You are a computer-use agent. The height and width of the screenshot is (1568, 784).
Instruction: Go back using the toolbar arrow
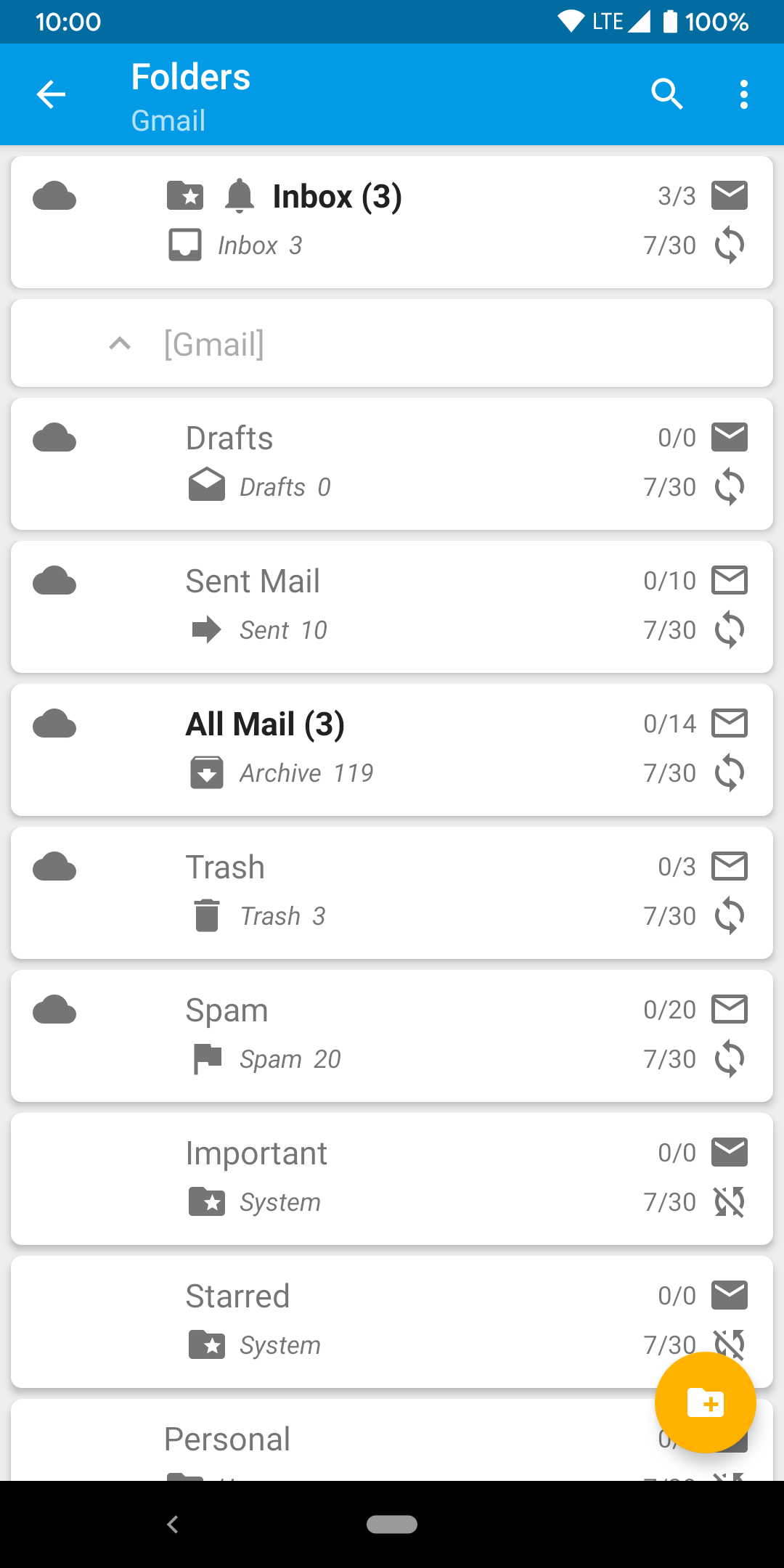click(x=51, y=94)
